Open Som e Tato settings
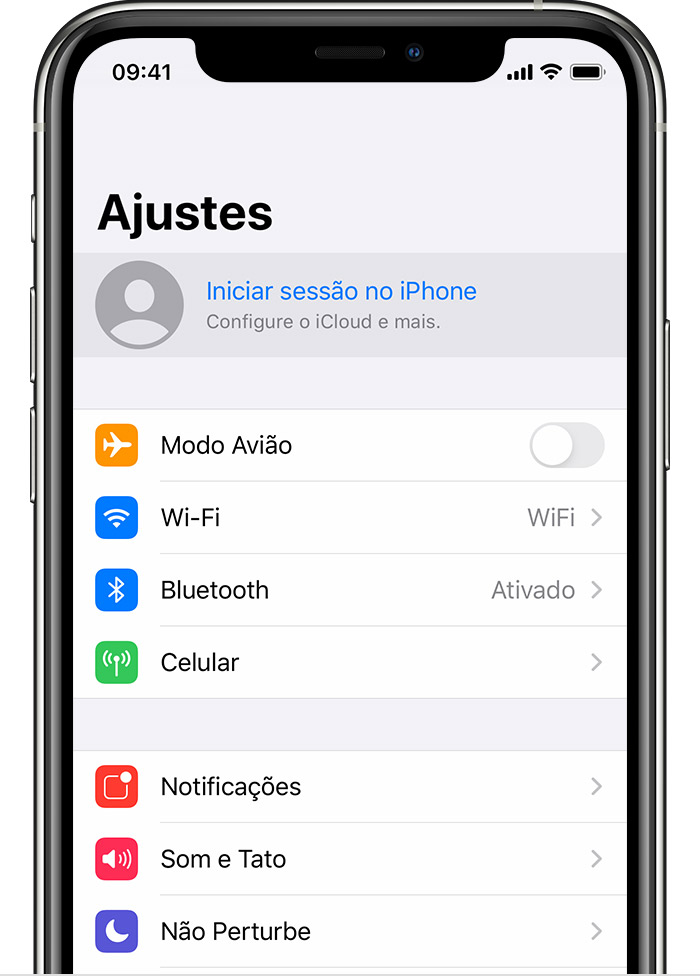Image resolution: width=700 pixels, height=976 pixels. click(x=350, y=859)
